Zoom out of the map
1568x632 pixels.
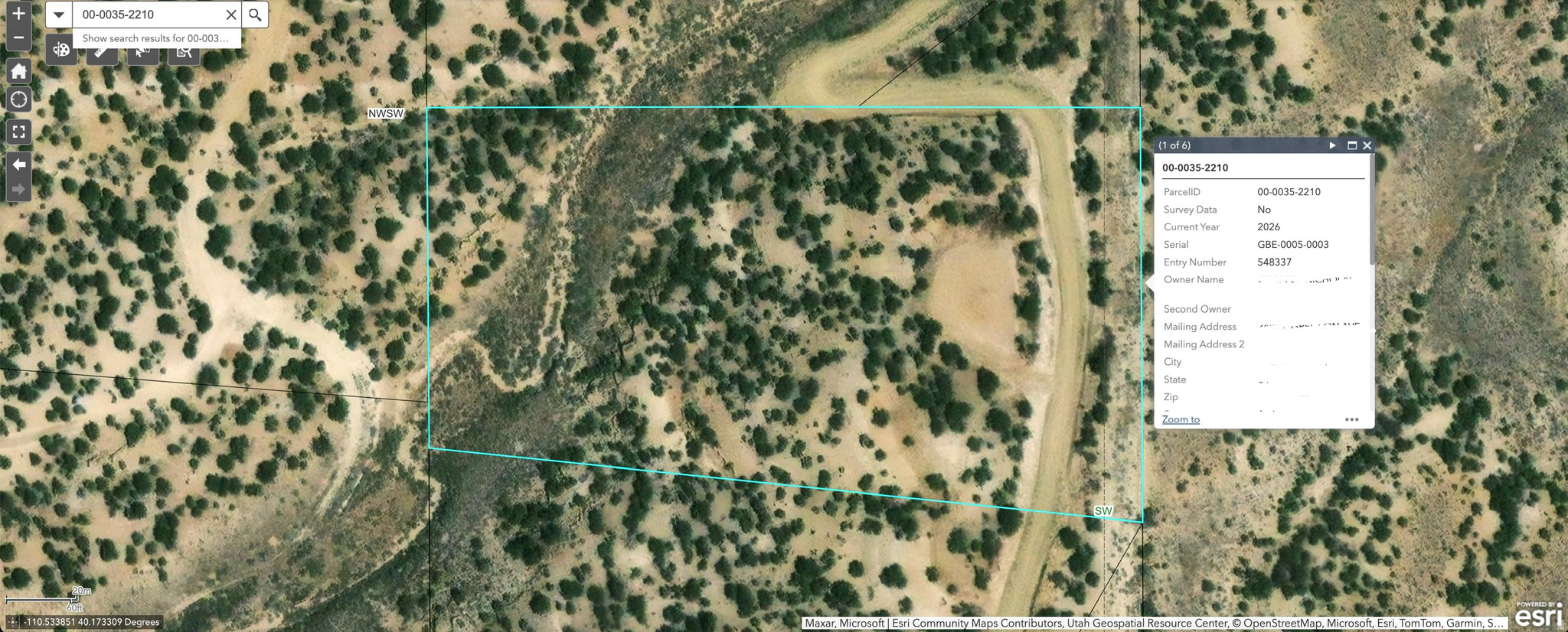point(18,37)
